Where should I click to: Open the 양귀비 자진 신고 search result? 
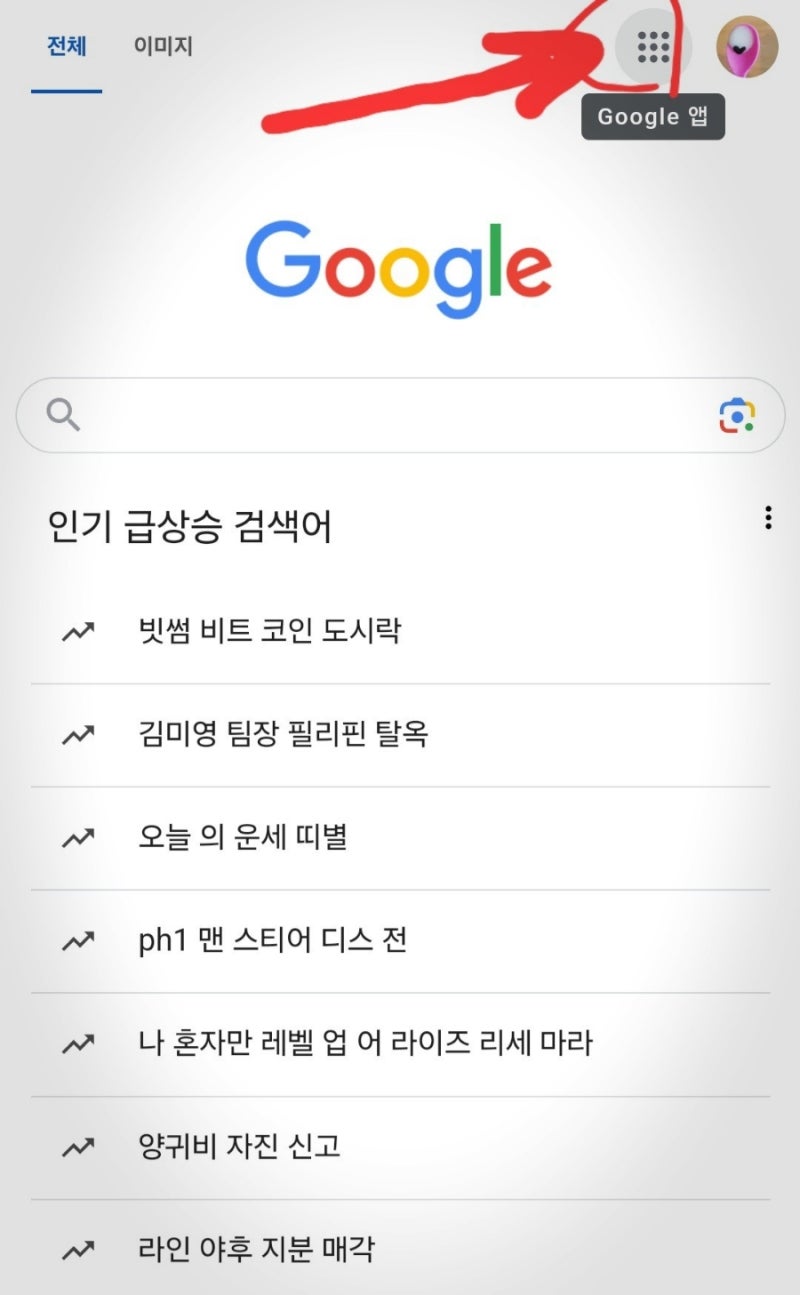(x=240, y=1146)
